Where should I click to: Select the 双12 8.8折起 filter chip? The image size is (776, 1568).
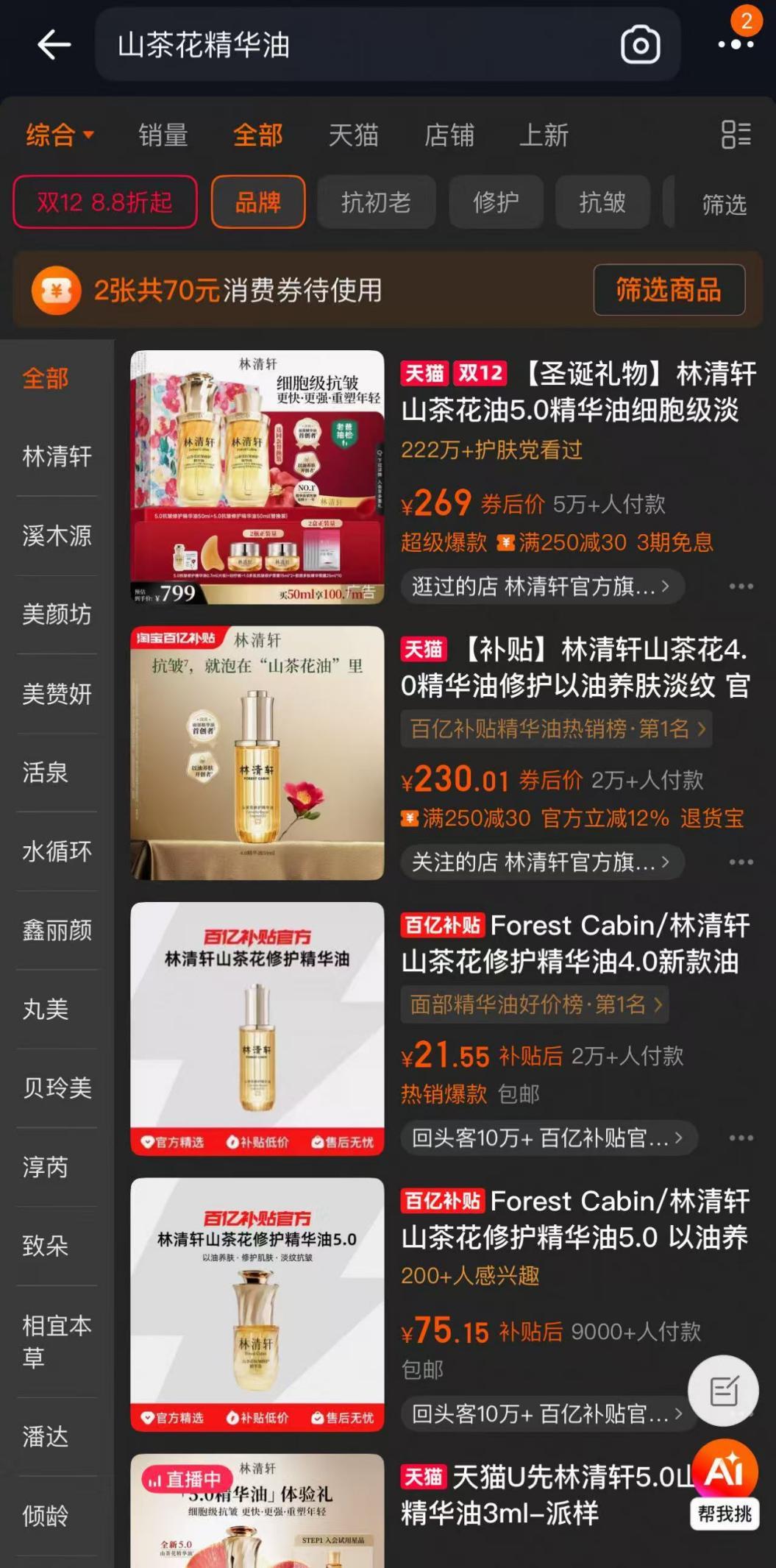pos(105,202)
